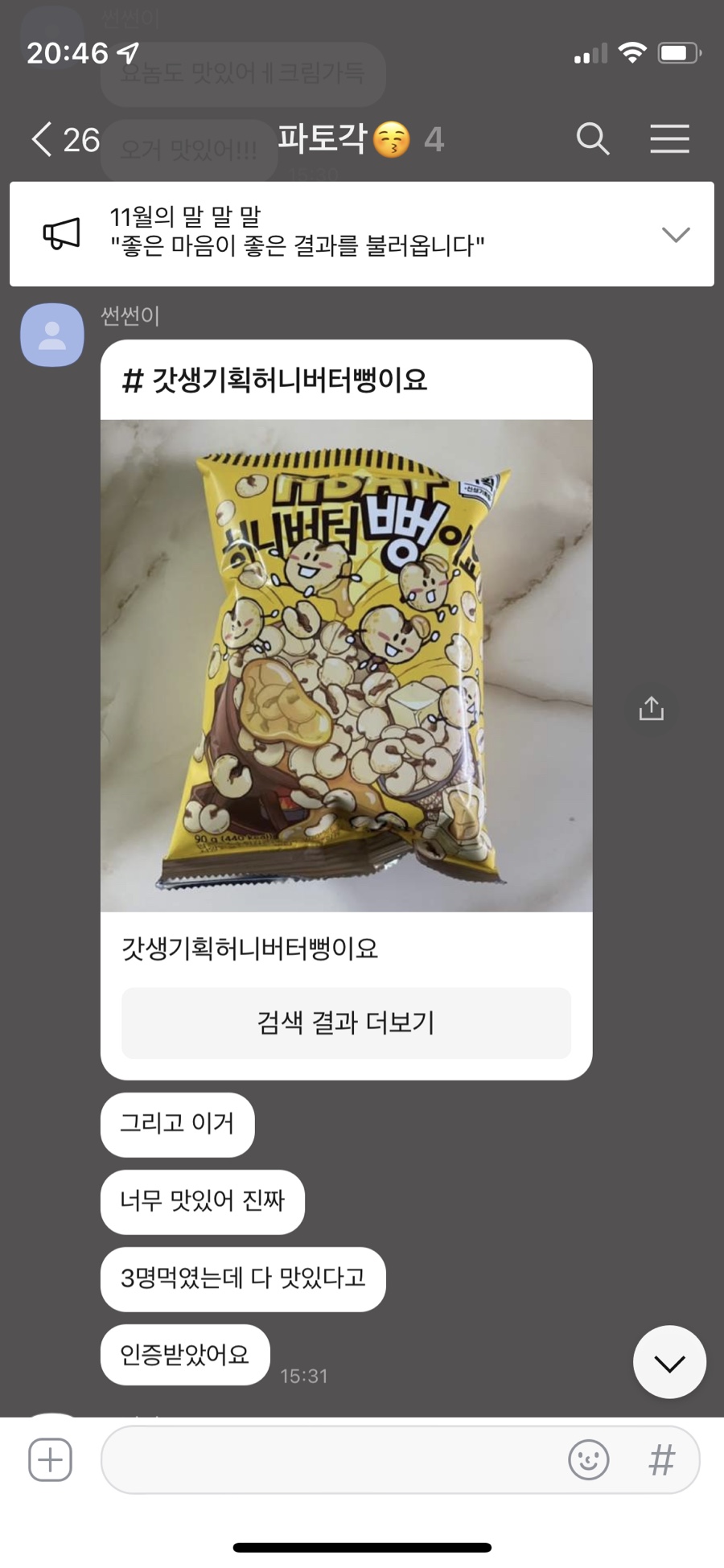Screen dimensions: 724x1568
Task: Open the chat room hamburger menu
Action: point(669,139)
